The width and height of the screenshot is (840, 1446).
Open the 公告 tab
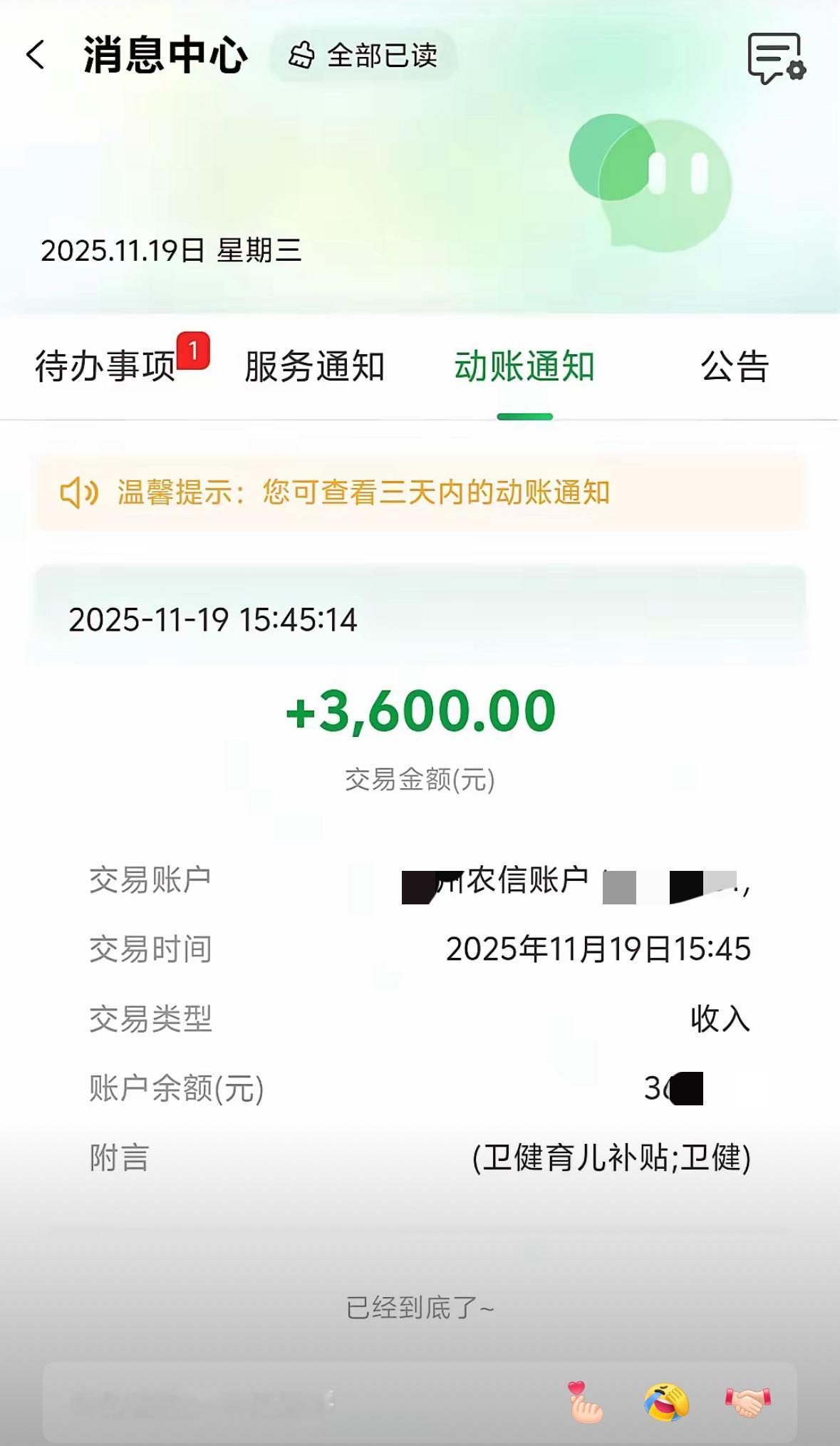tap(735, 366)
